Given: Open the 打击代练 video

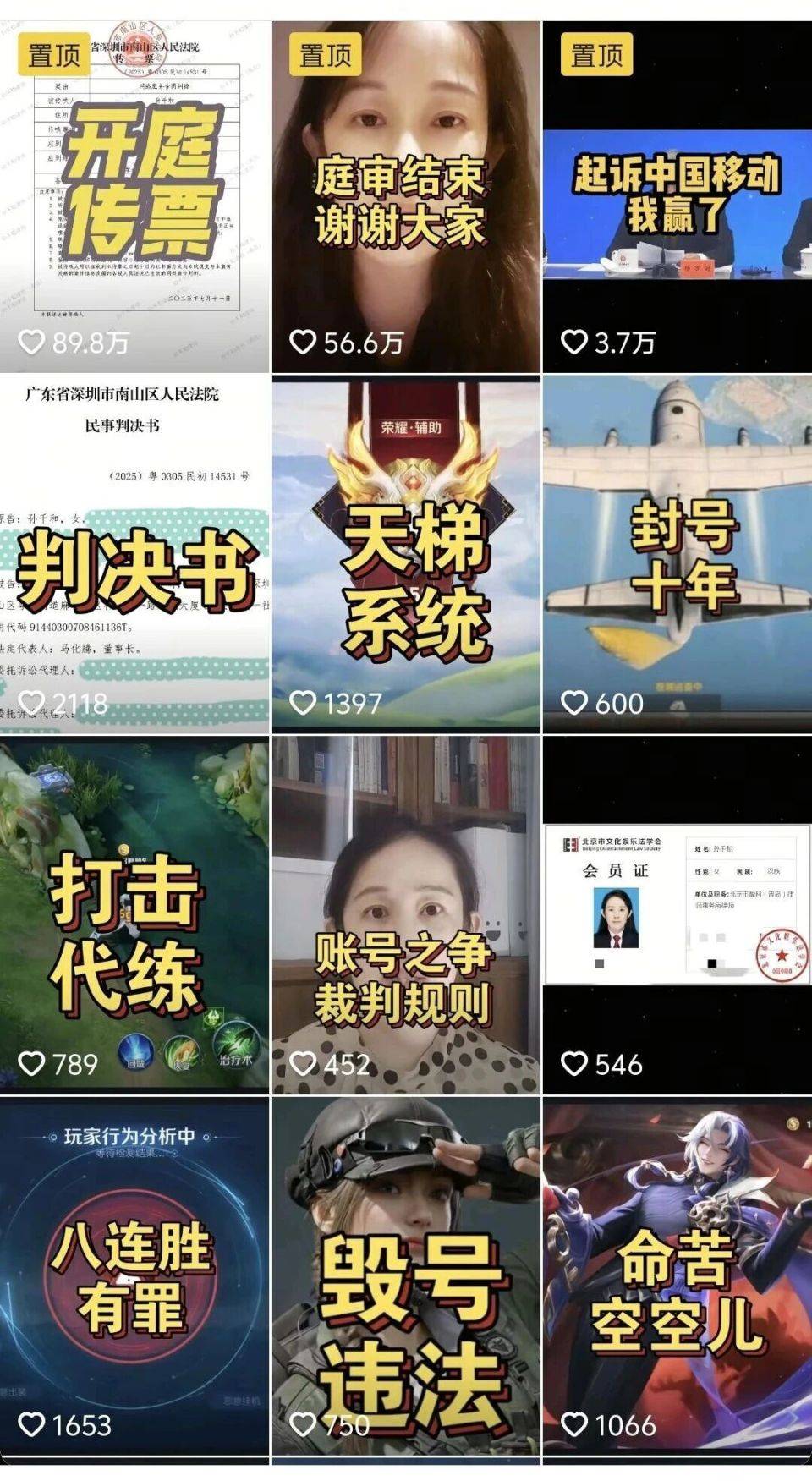Looking at the screenshot, I should click(x=135, y=915).
